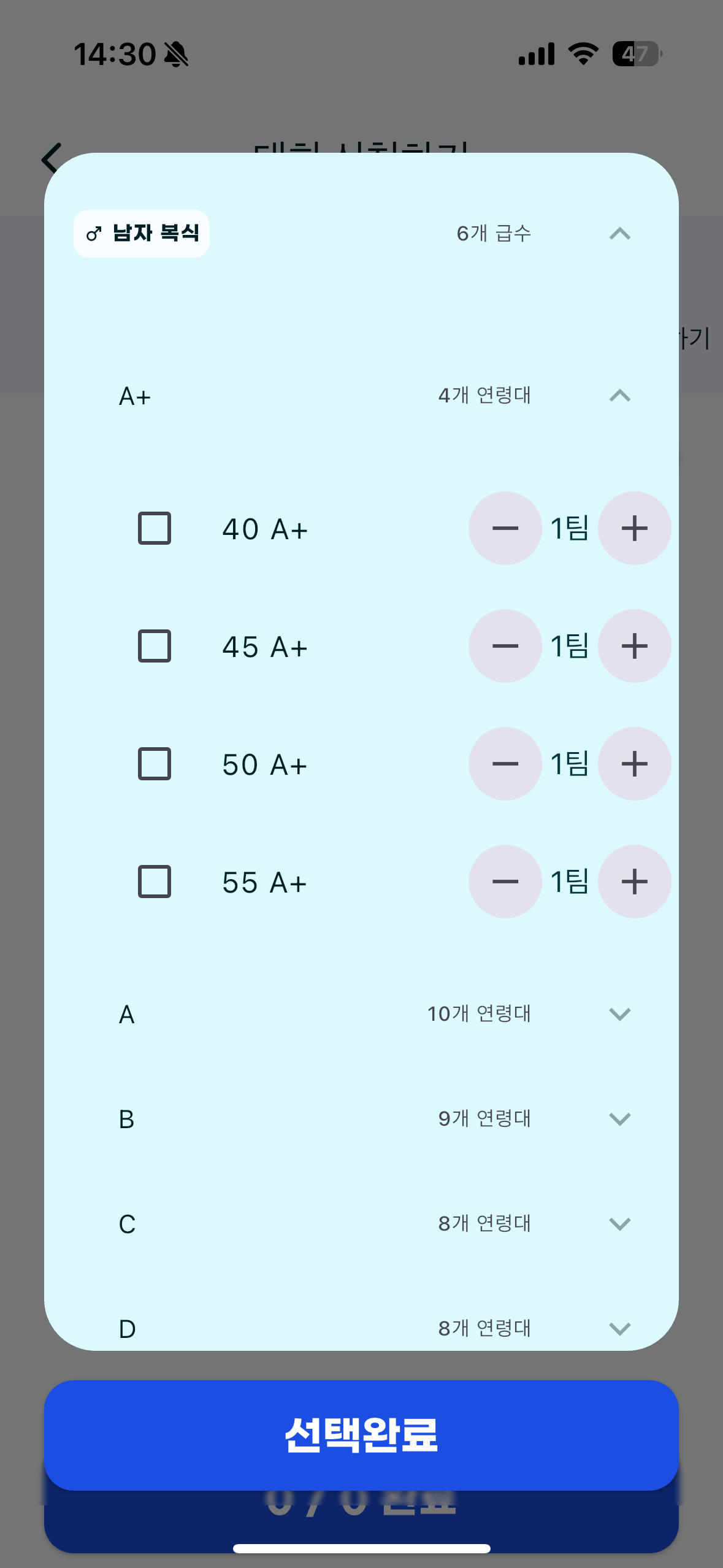This screenshot has width=723, height=1568.
Task: Mark the 55 A+ checkbox
Action: pyautogui.click(x=155, y=882)
